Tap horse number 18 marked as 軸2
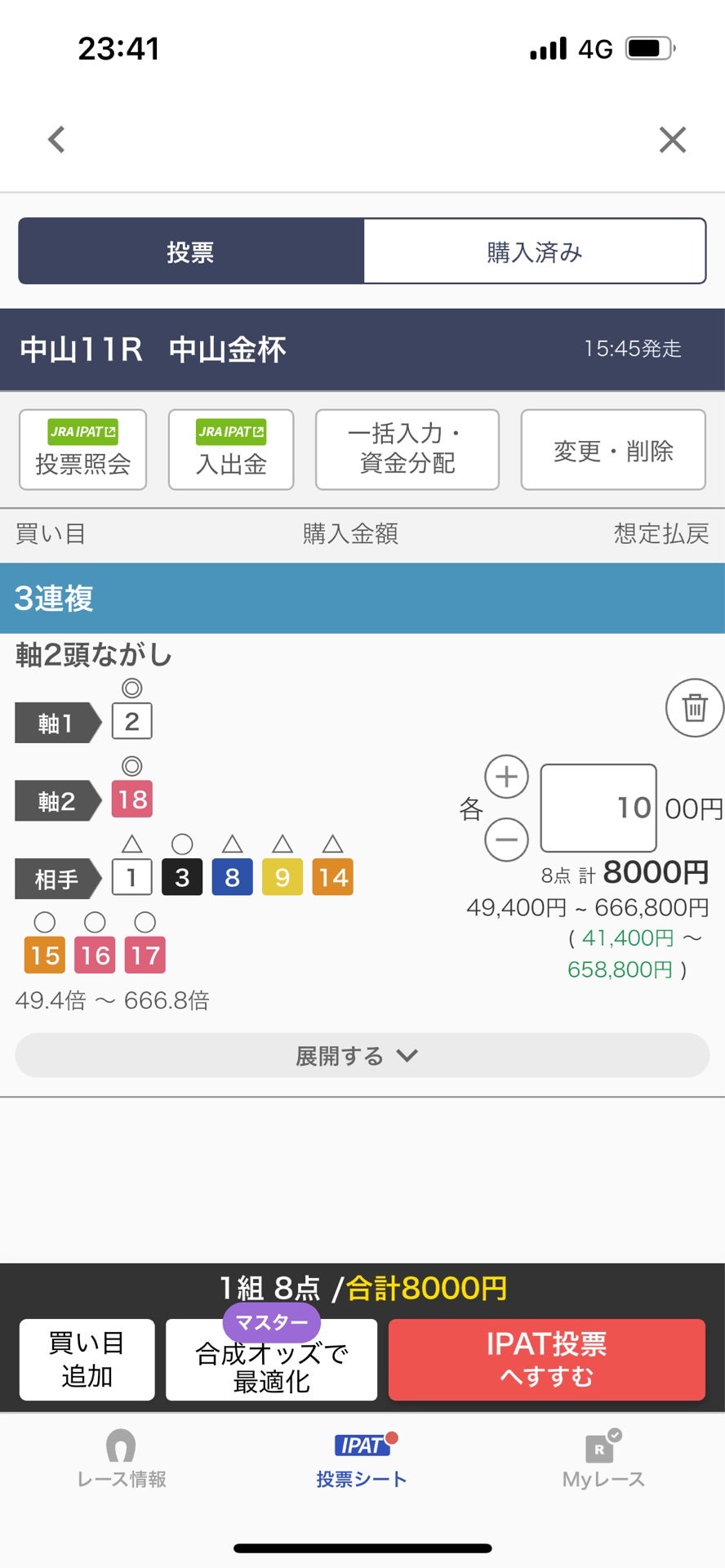This screenshot has height=1568, width=725. pyautogui.click(x=132, y=799)
